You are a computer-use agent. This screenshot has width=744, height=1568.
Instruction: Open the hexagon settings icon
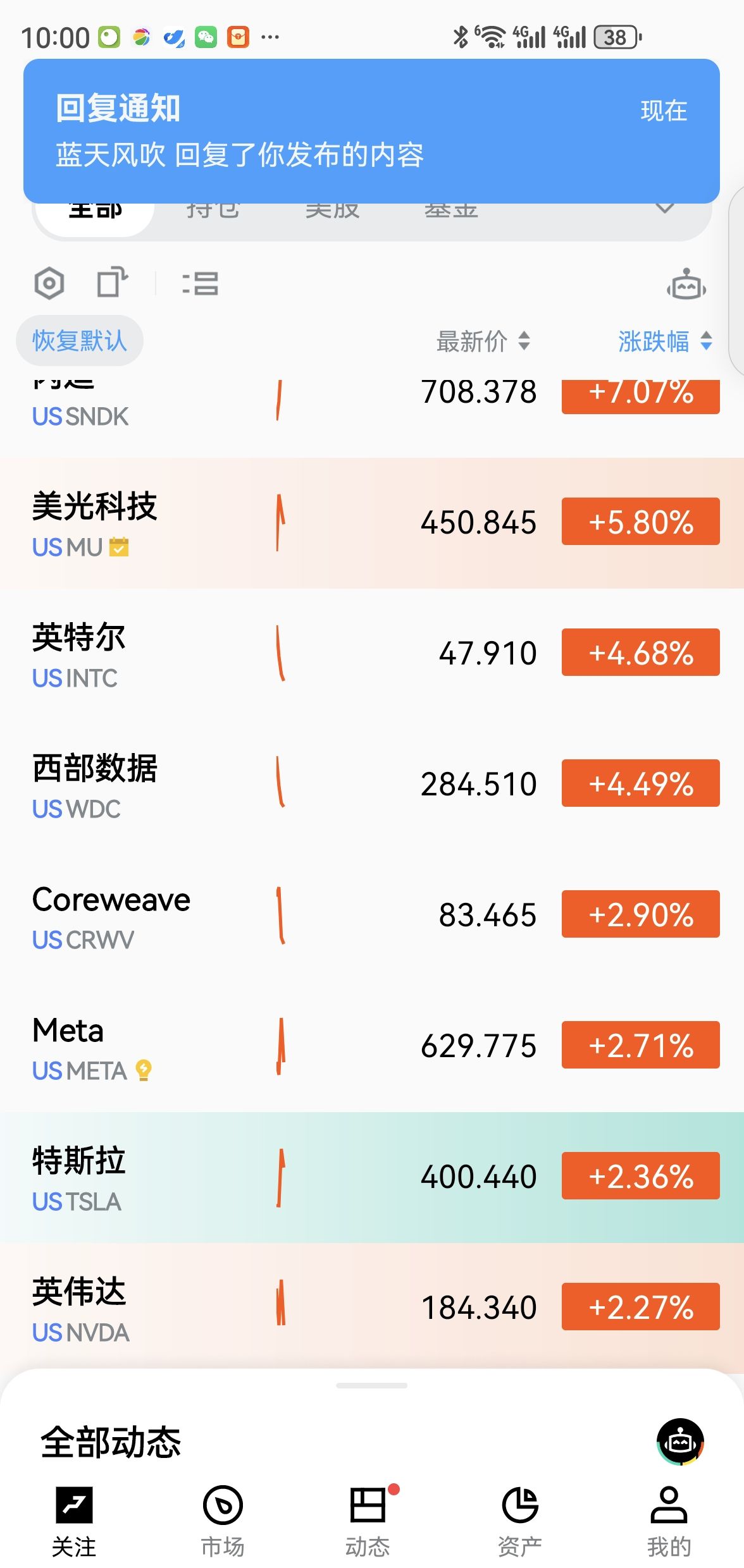point(49,283)
